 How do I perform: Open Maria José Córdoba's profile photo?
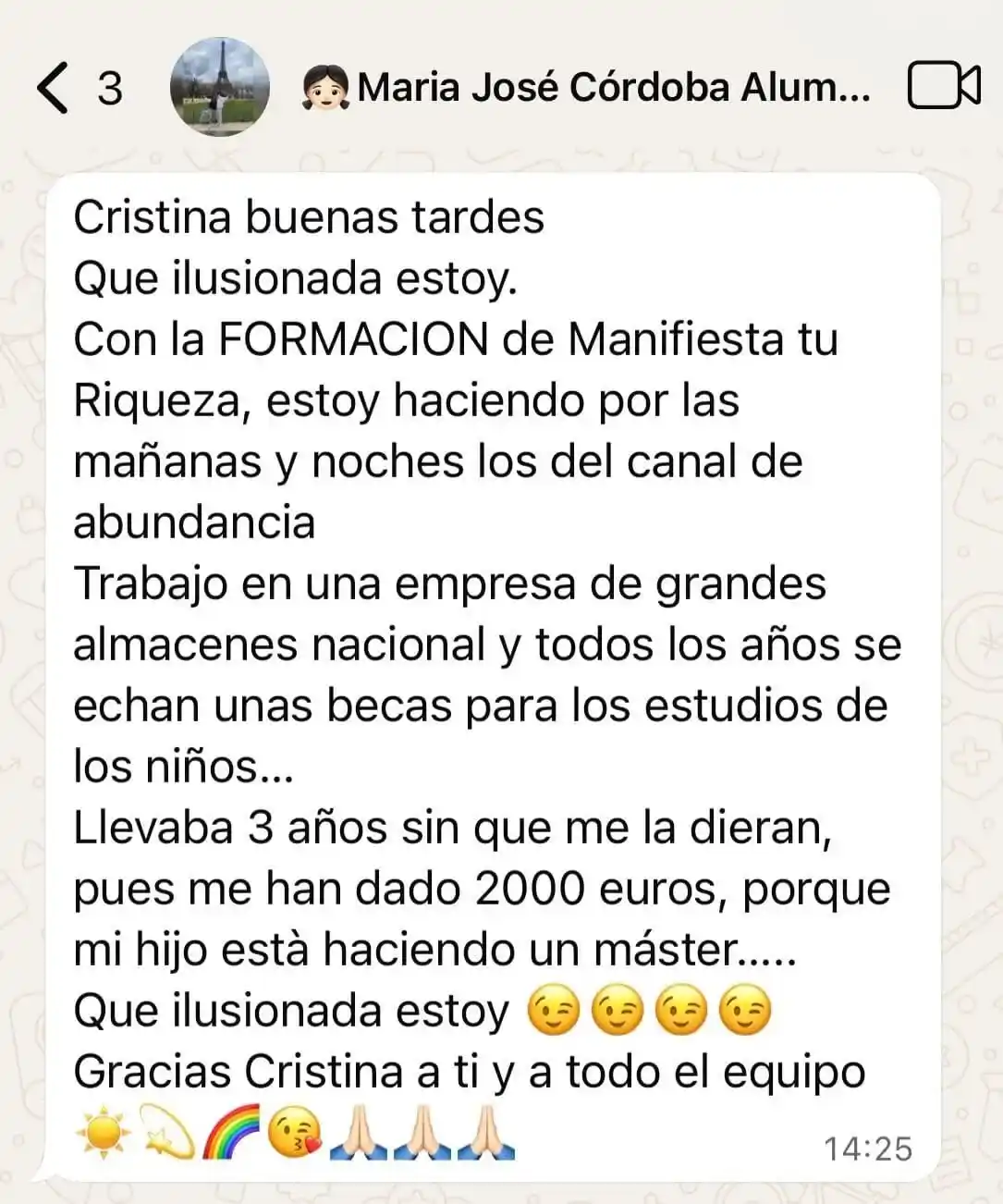220,87
